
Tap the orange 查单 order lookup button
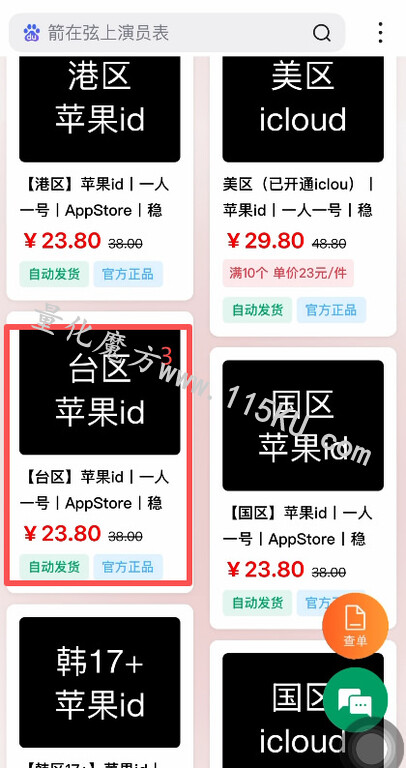pos(355,625)
